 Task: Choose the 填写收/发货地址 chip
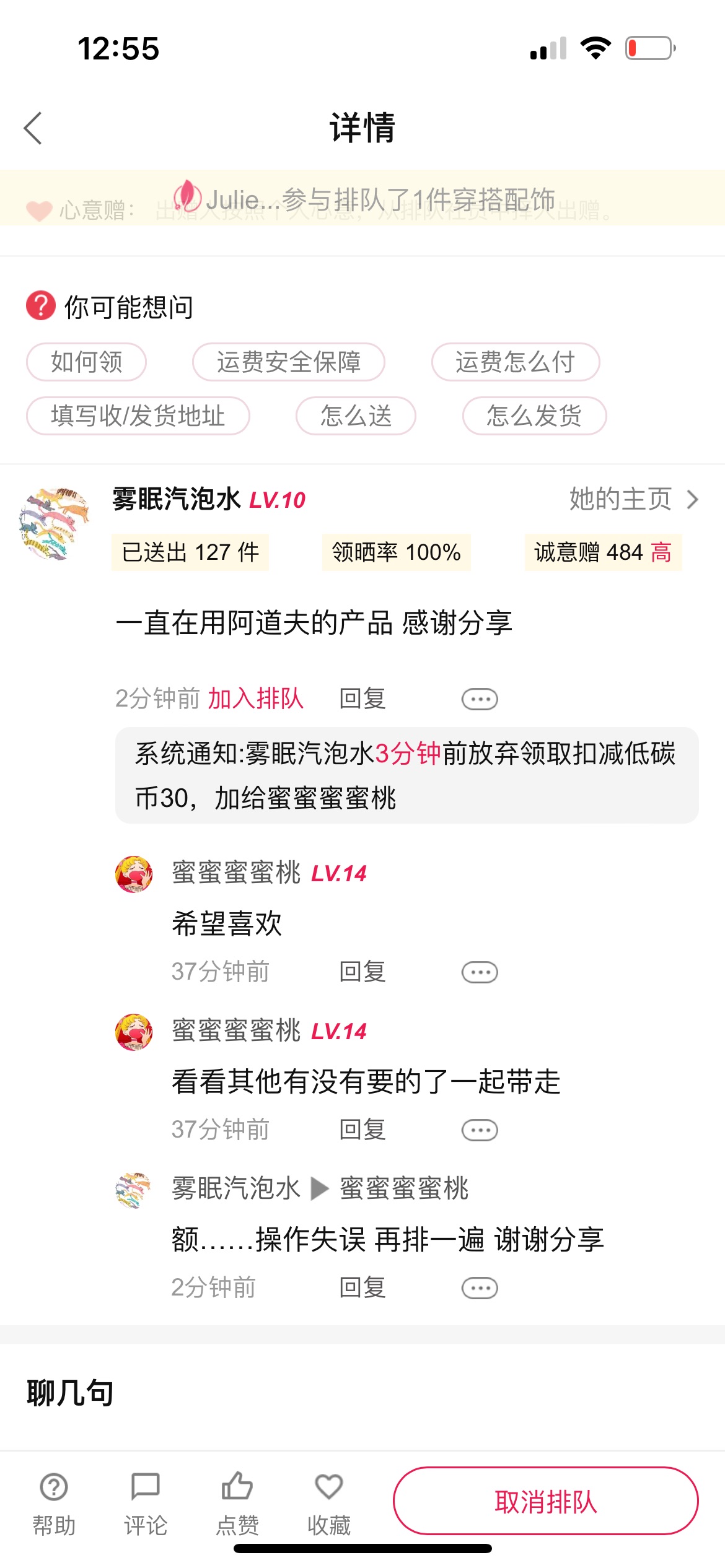pyautogui.click(x=138, y=416)
